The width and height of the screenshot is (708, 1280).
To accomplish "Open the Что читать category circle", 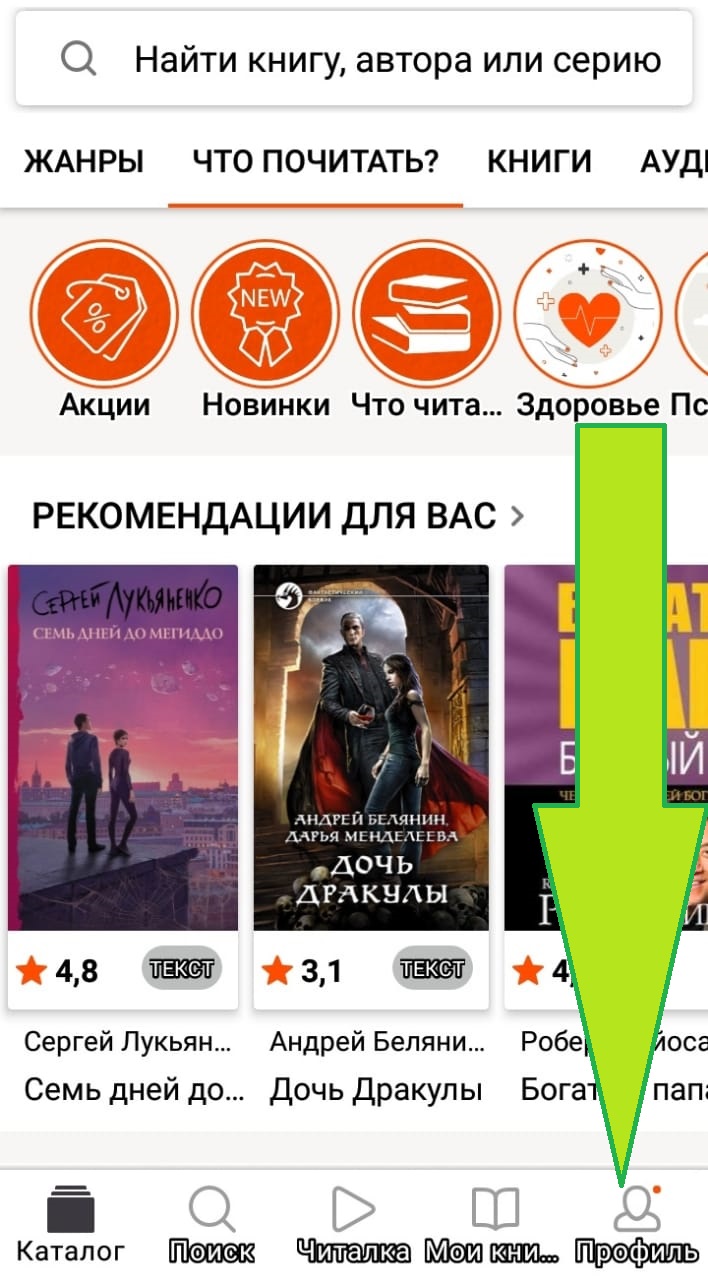I will click(x=427, y=315).
